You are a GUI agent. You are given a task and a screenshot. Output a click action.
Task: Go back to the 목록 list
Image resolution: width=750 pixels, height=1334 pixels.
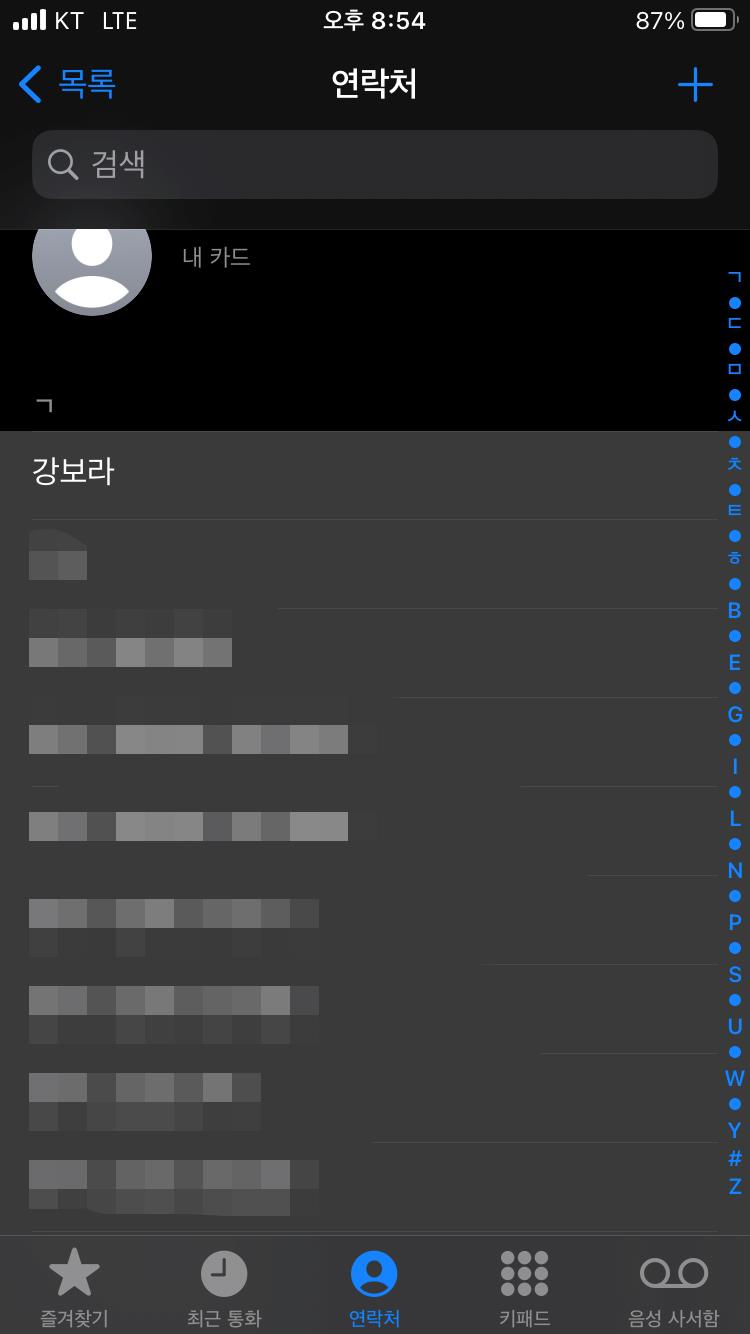(x=67, y=83)
